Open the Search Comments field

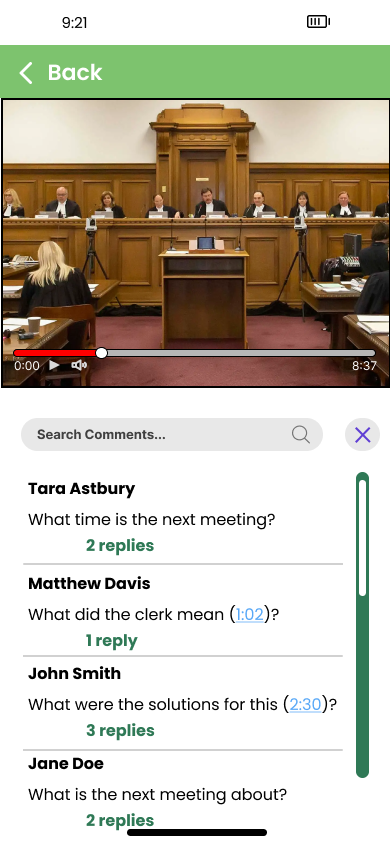tap(172, 434)
